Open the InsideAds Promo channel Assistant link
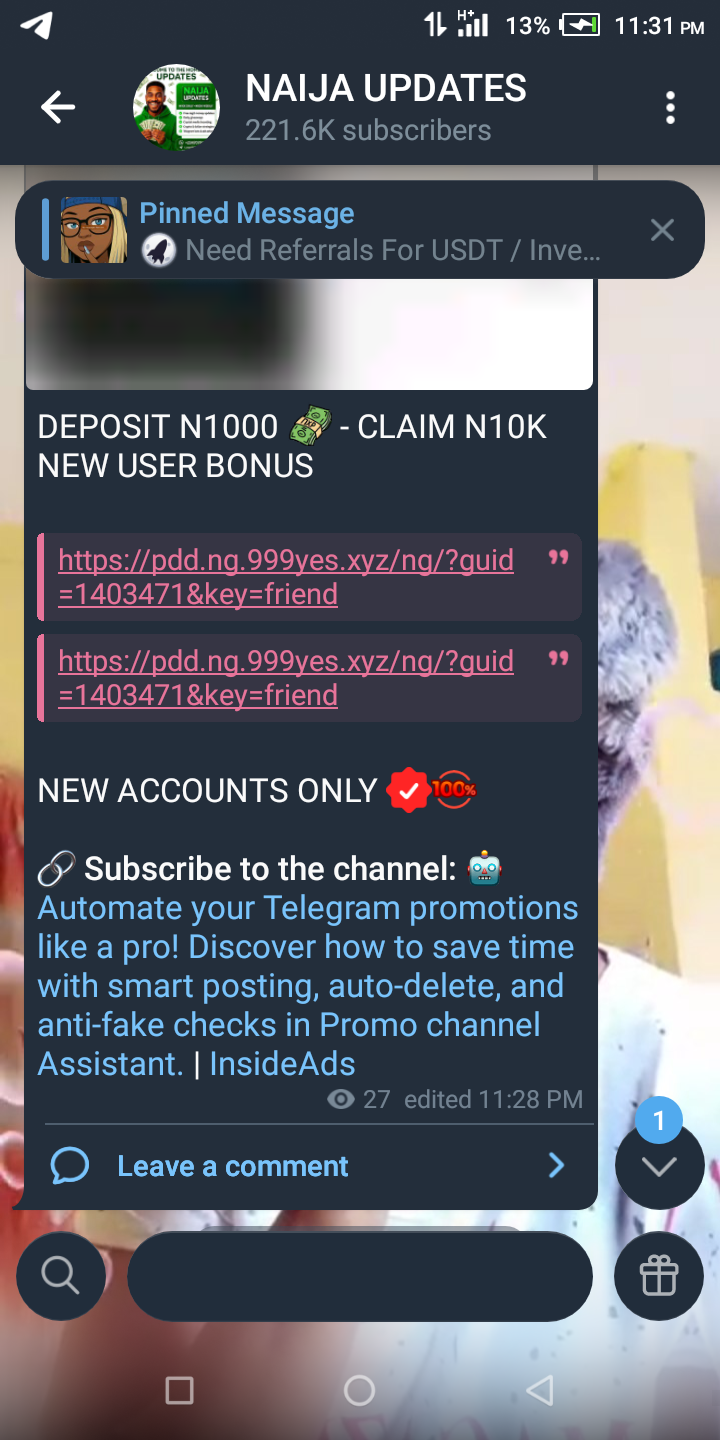Screen dimensions: 720x1440 point(307,985)
